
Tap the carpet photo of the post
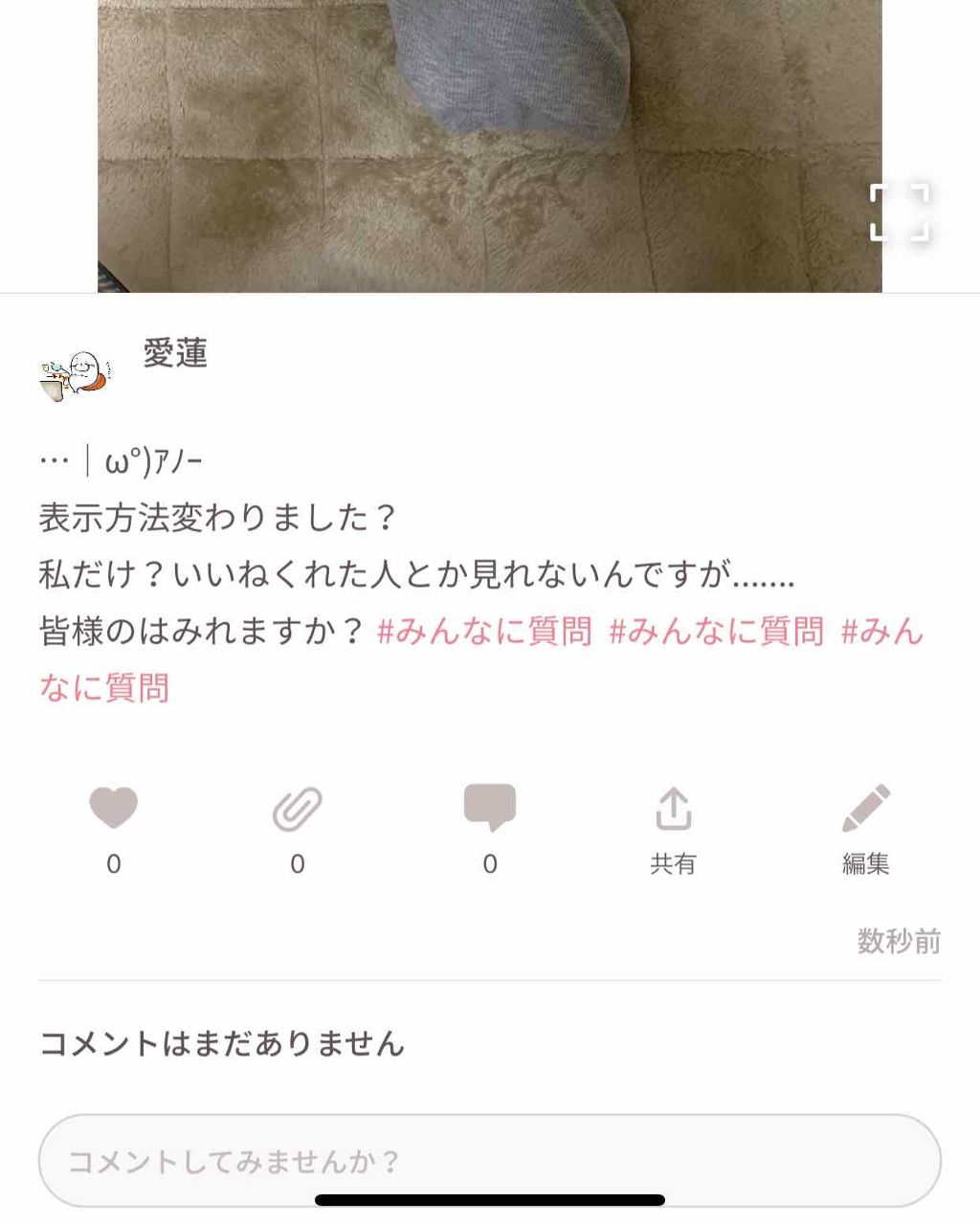point(490,144)
